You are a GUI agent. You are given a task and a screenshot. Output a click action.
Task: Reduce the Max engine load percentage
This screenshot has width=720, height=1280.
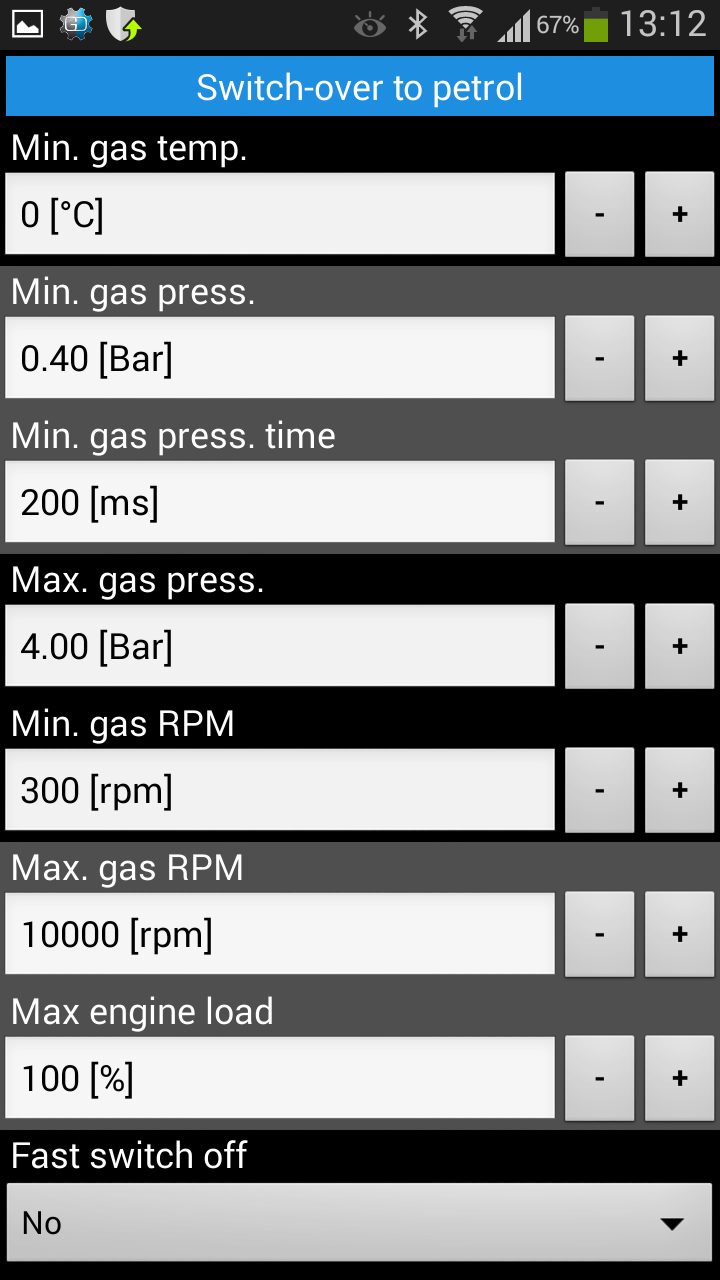click(600, 1078)
